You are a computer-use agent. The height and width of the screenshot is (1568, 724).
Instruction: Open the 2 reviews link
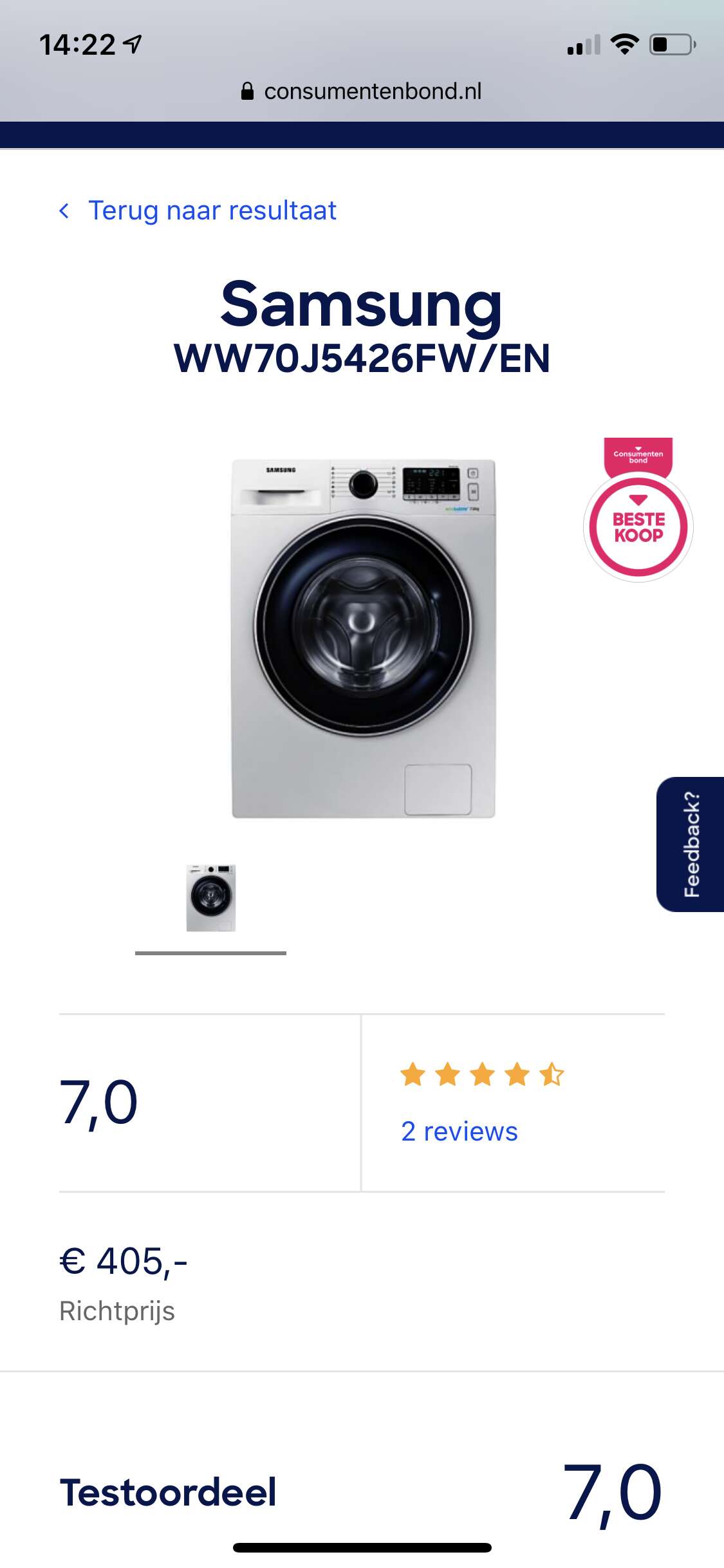coord(459,1131)
